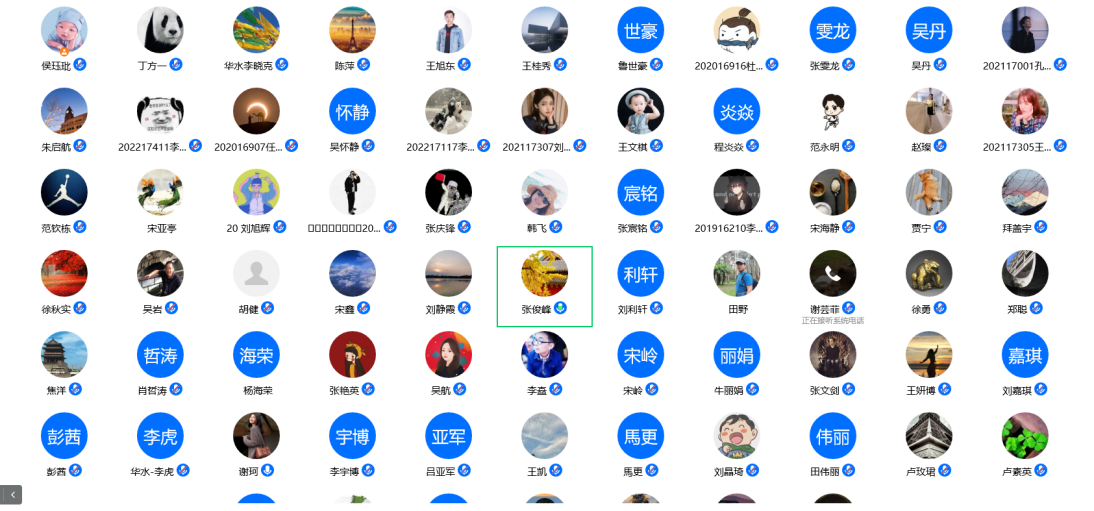
Task: Choose participant 吴丹
Action: point(928,30)
